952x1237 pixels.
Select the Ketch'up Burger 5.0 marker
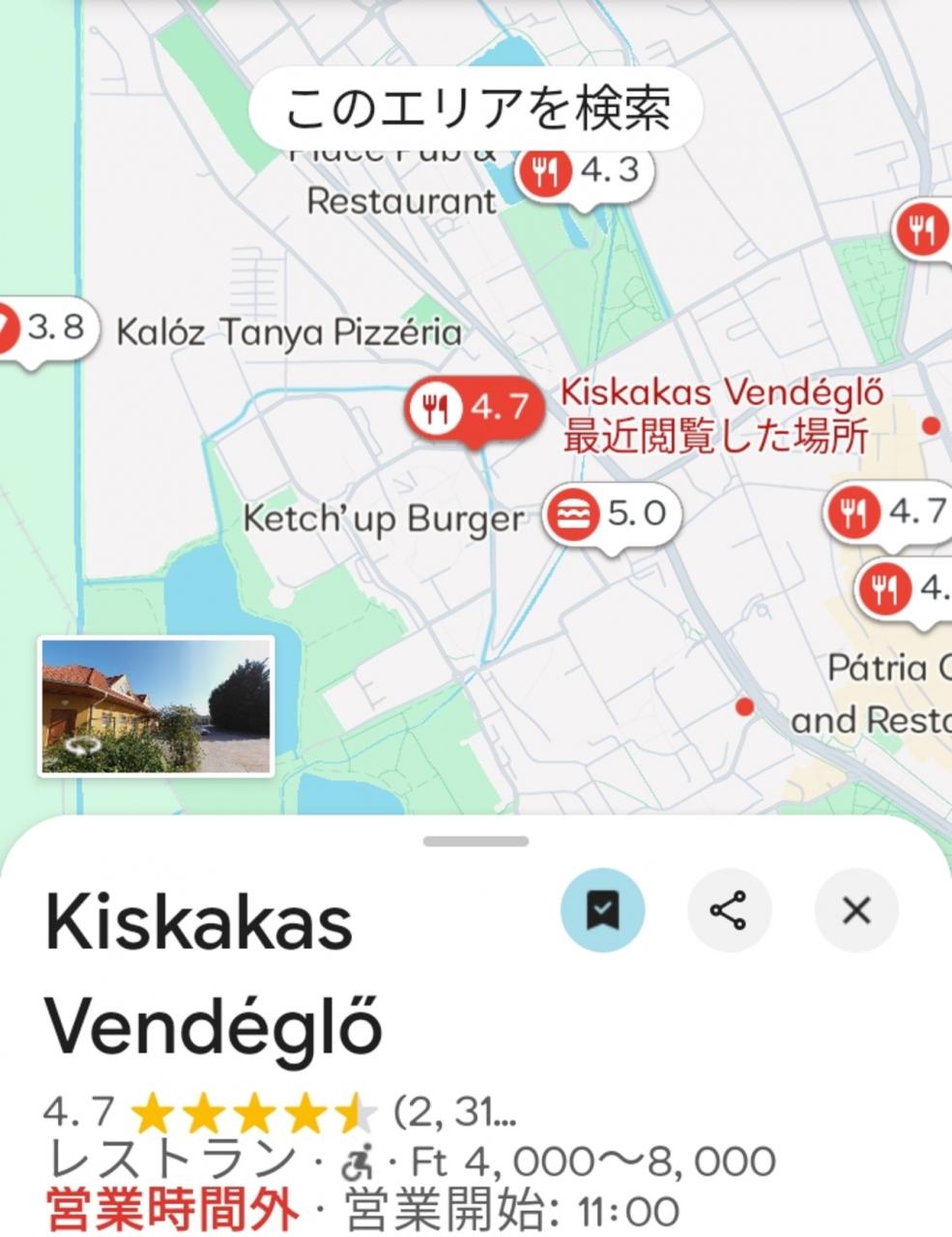click(x=612, y=516)
